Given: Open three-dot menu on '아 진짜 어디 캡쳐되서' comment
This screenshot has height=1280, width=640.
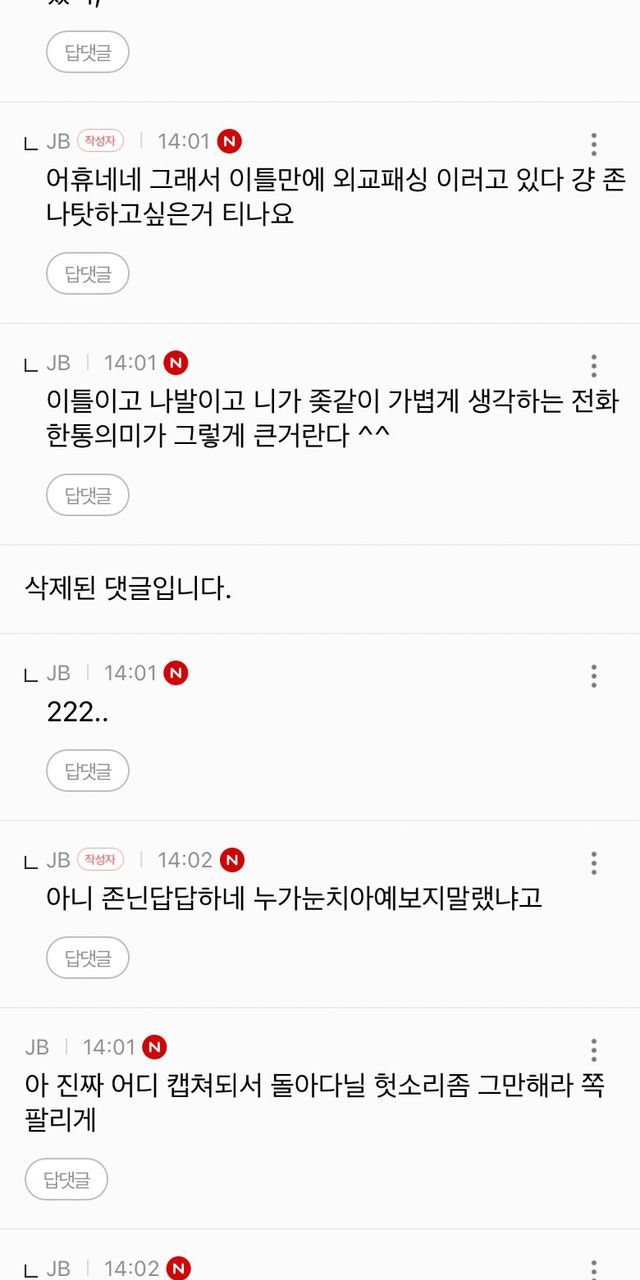Looking at the screenshot, I should (x=593, y=1050).
